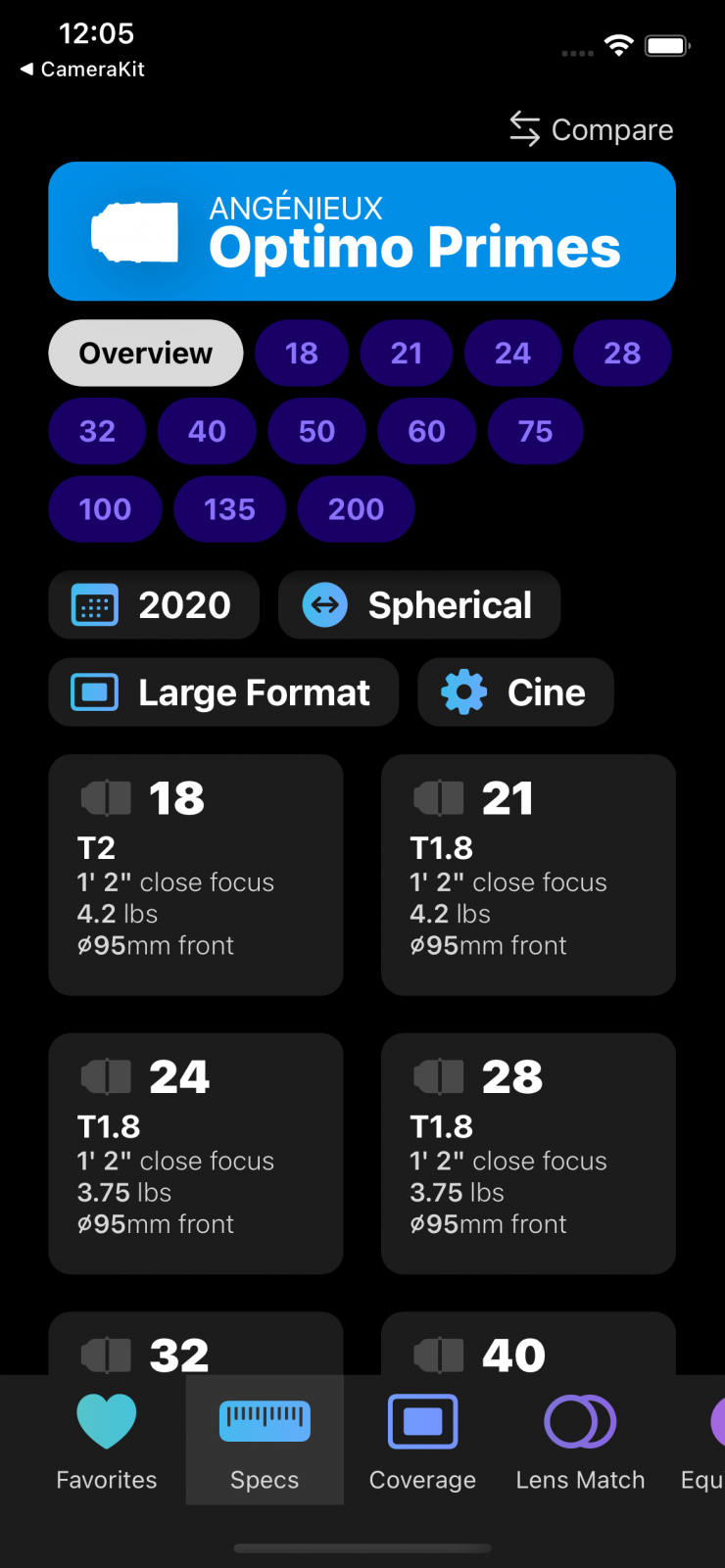Image resolution: width=725 pixels, height=1568 pixels.
Task: Open the Compare lenses option
Action: point(592,129)
